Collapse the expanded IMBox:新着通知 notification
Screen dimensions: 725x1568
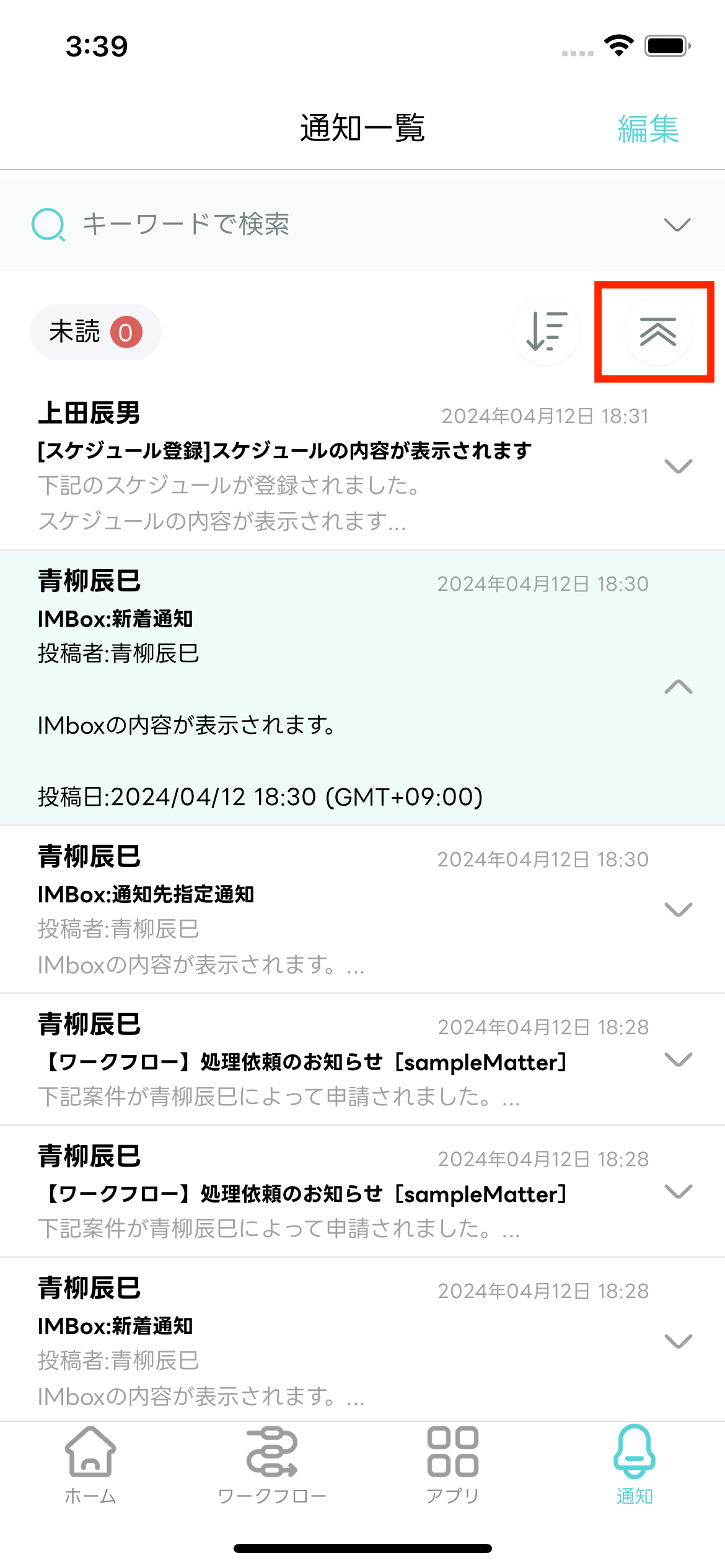(678, 687)
